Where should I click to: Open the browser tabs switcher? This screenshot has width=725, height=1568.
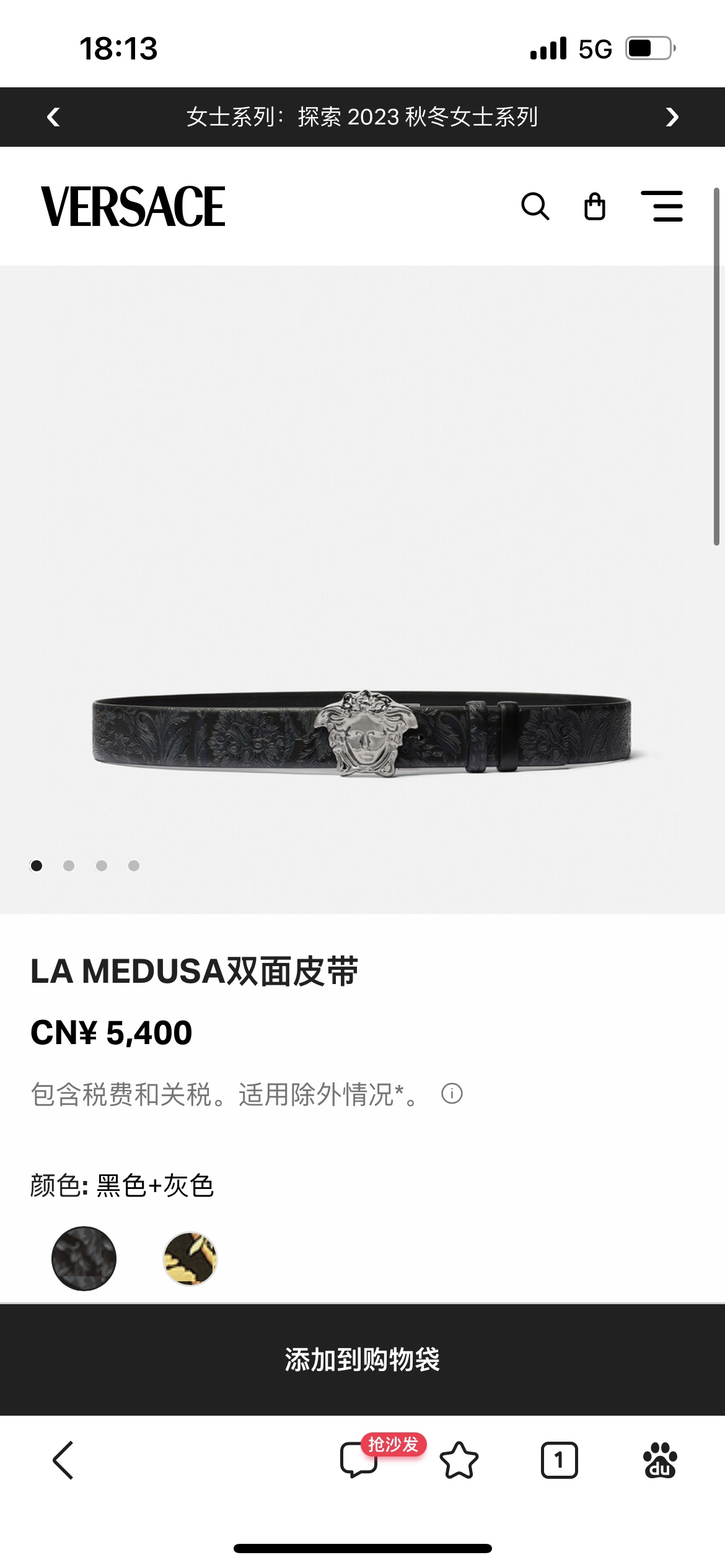tap(559, 1460)
